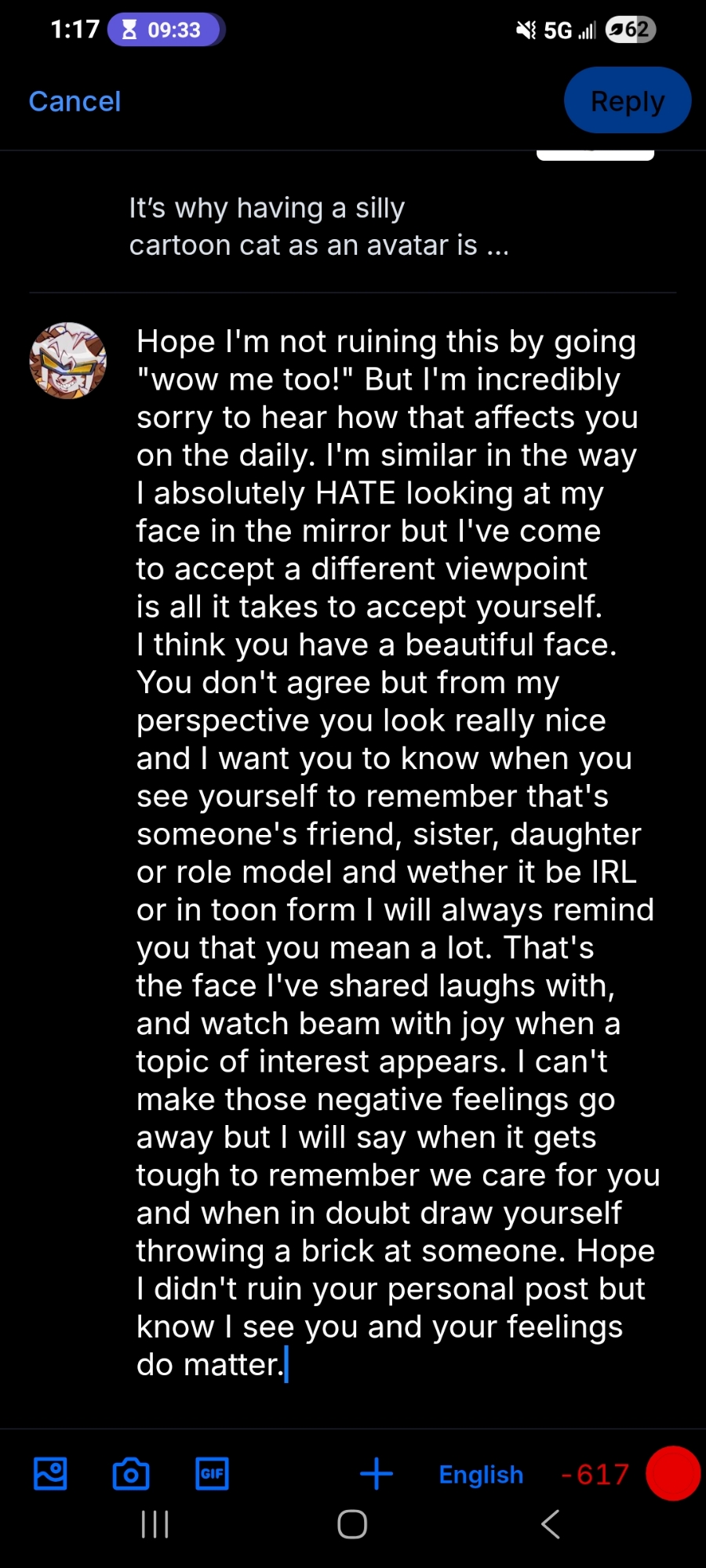Cancel the reply draft
This screenshot has width=706, height=1568.
coord(75,101)
